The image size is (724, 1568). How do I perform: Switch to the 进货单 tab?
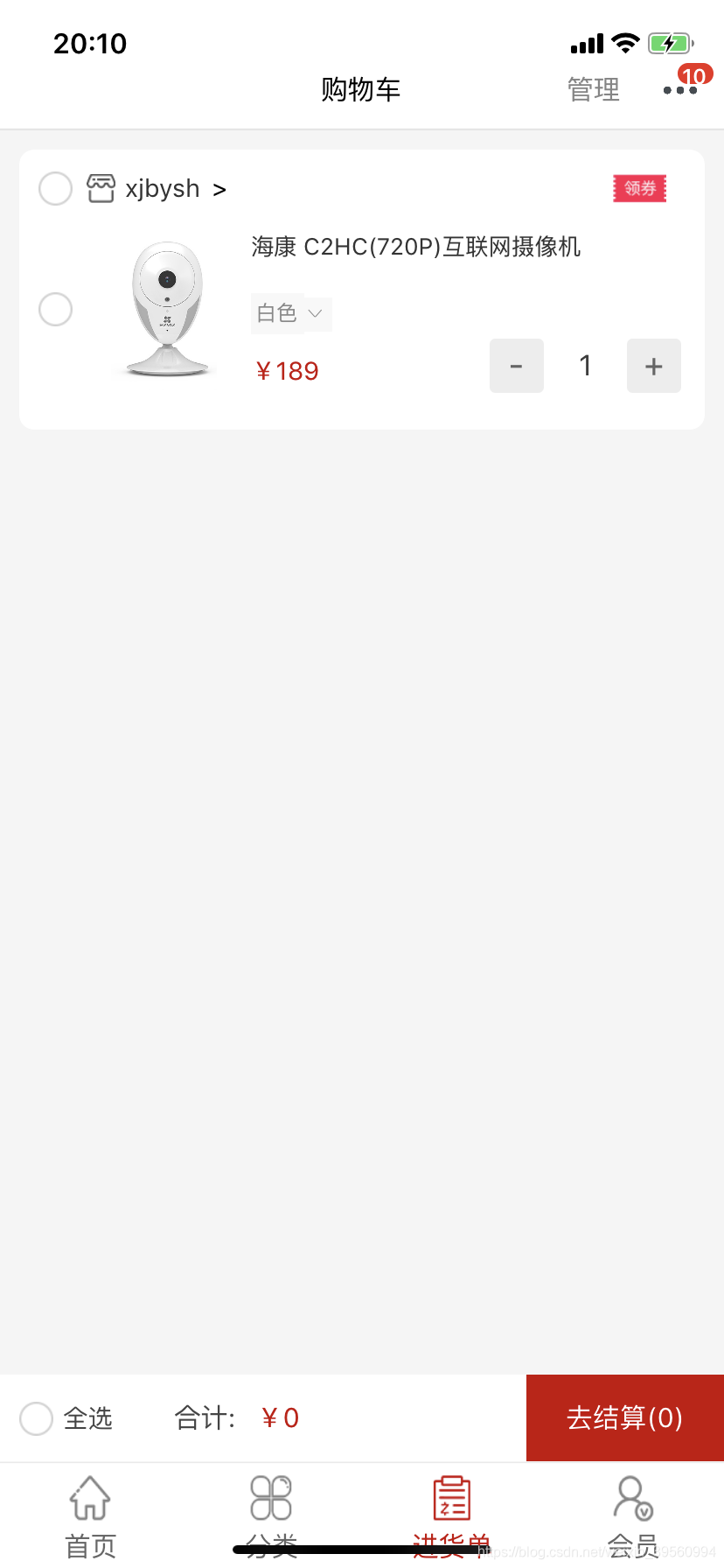(452, 1517)
